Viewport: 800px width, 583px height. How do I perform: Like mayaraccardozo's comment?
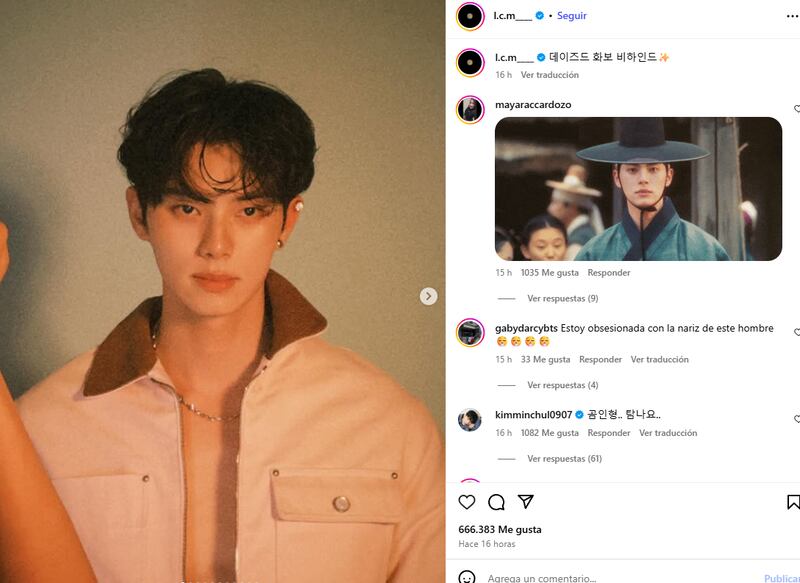tap(796, 108)
